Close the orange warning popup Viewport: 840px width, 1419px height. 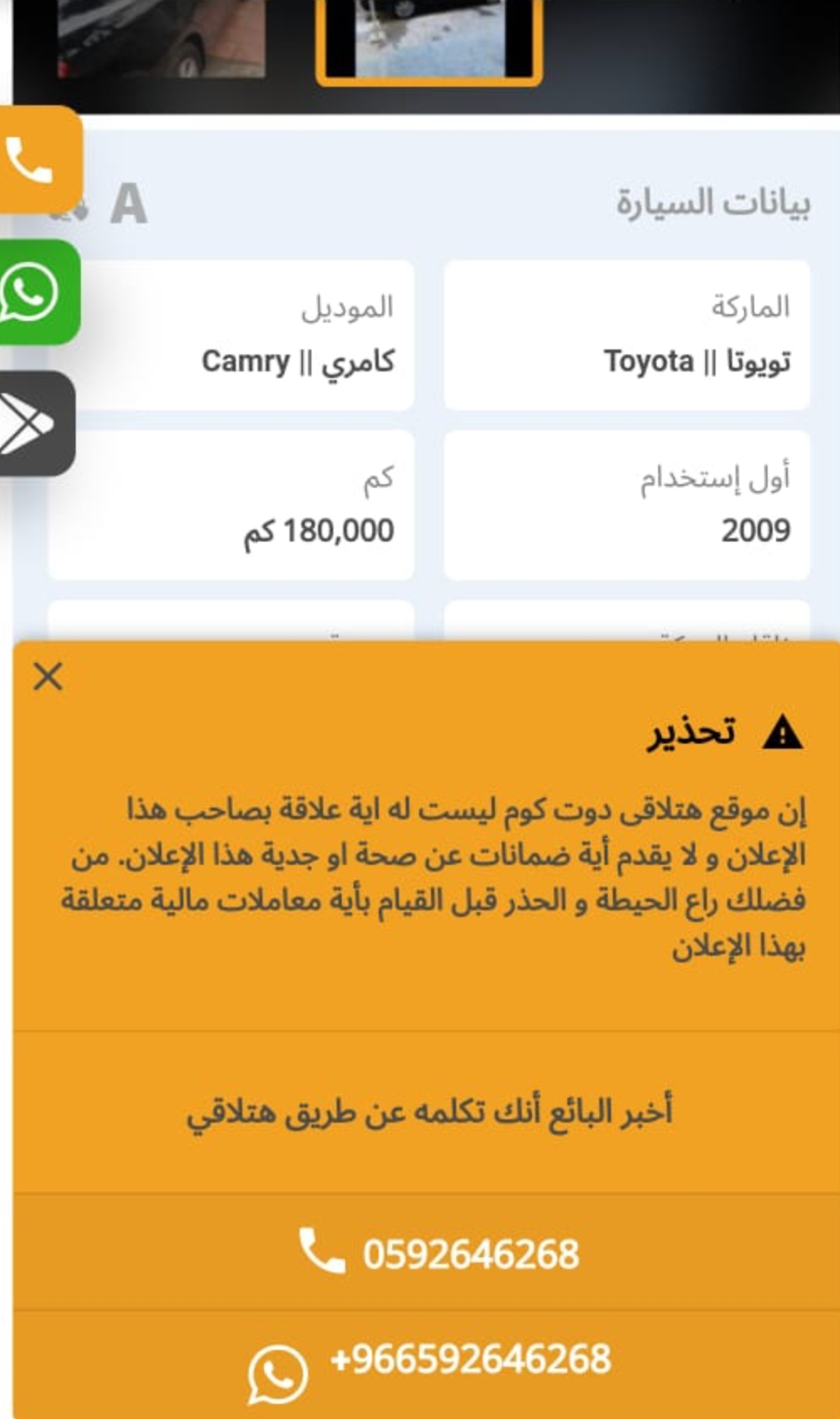coord(48,676)
